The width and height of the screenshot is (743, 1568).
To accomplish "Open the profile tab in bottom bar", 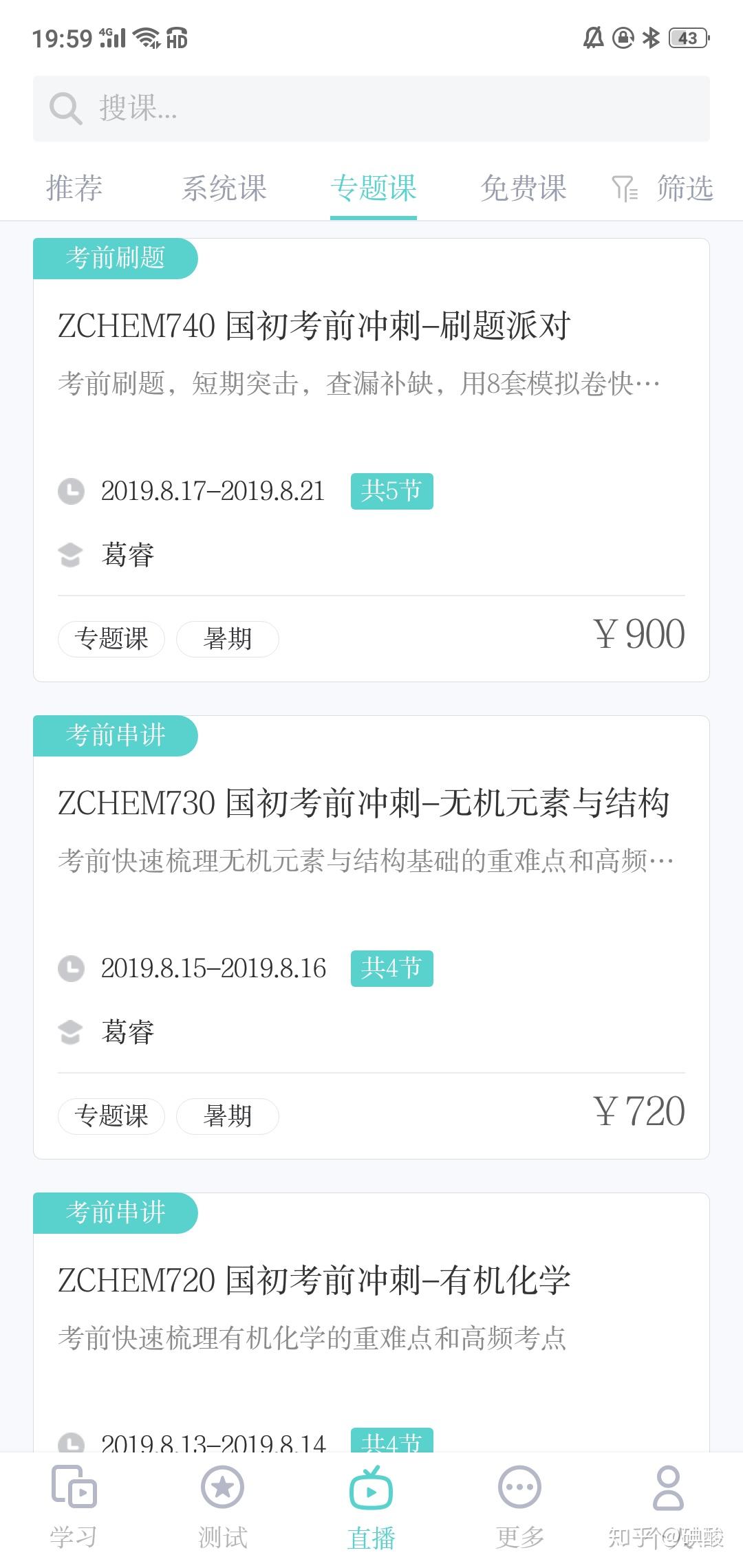I will pos(668,1499).
